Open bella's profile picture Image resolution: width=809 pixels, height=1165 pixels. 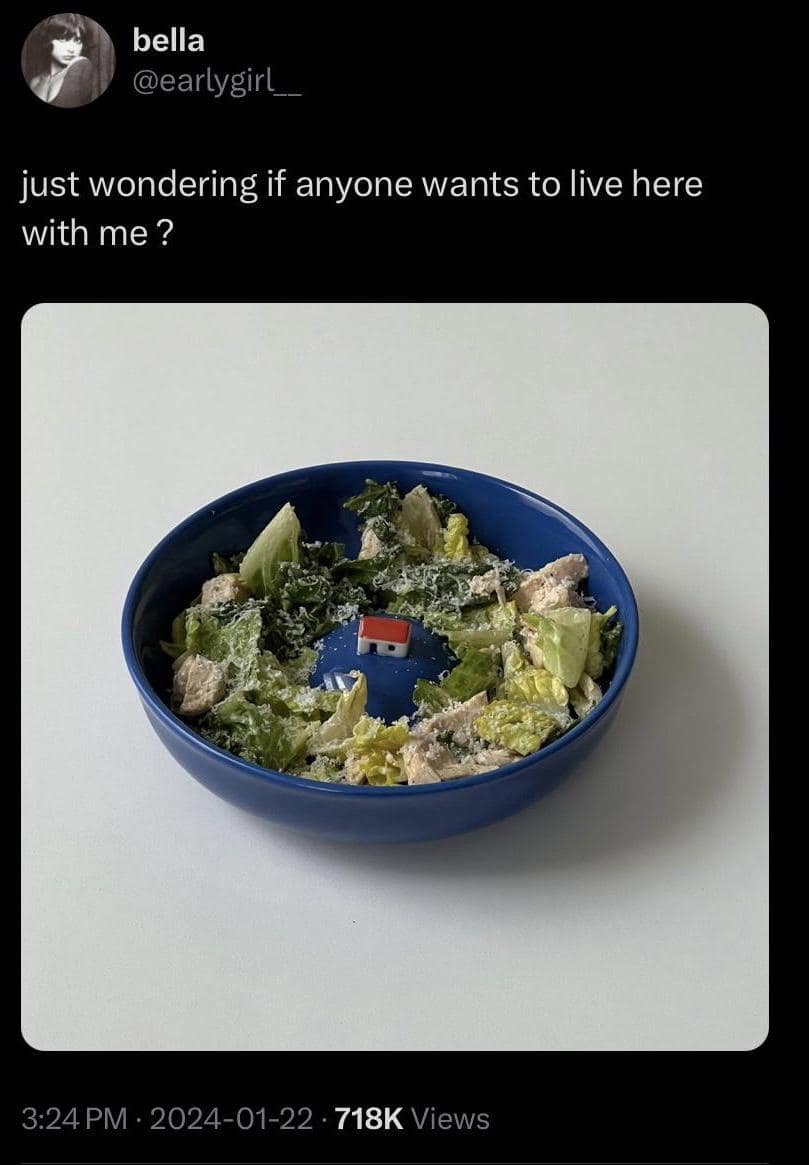68,60
